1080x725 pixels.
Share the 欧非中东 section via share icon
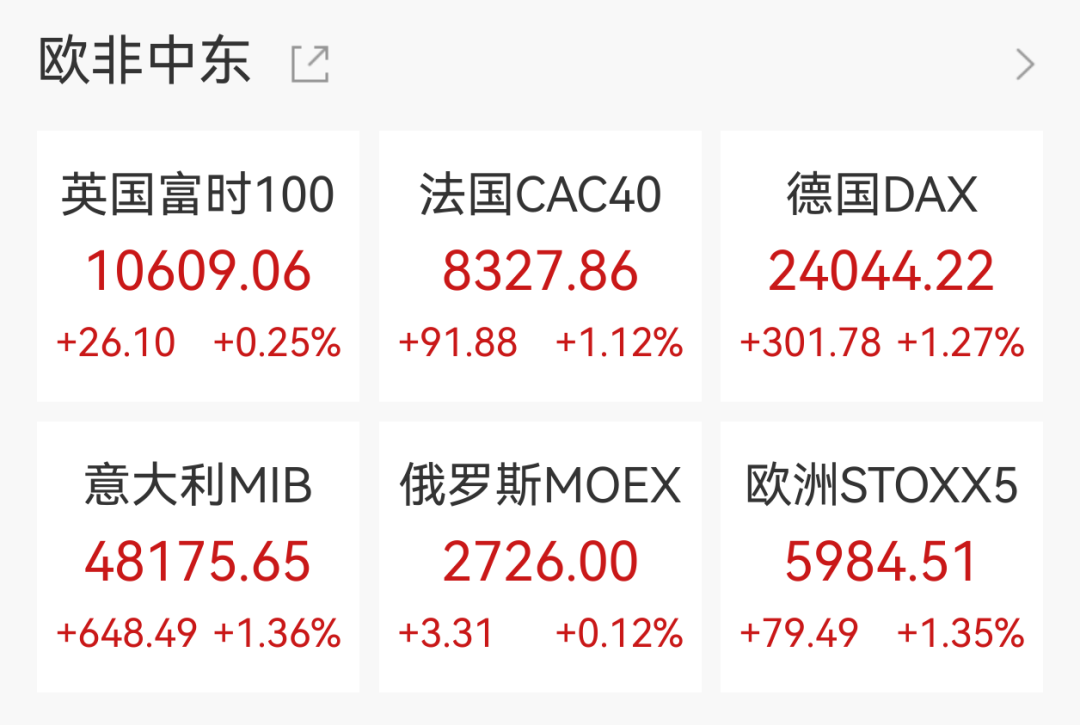[x=310, y=64]
